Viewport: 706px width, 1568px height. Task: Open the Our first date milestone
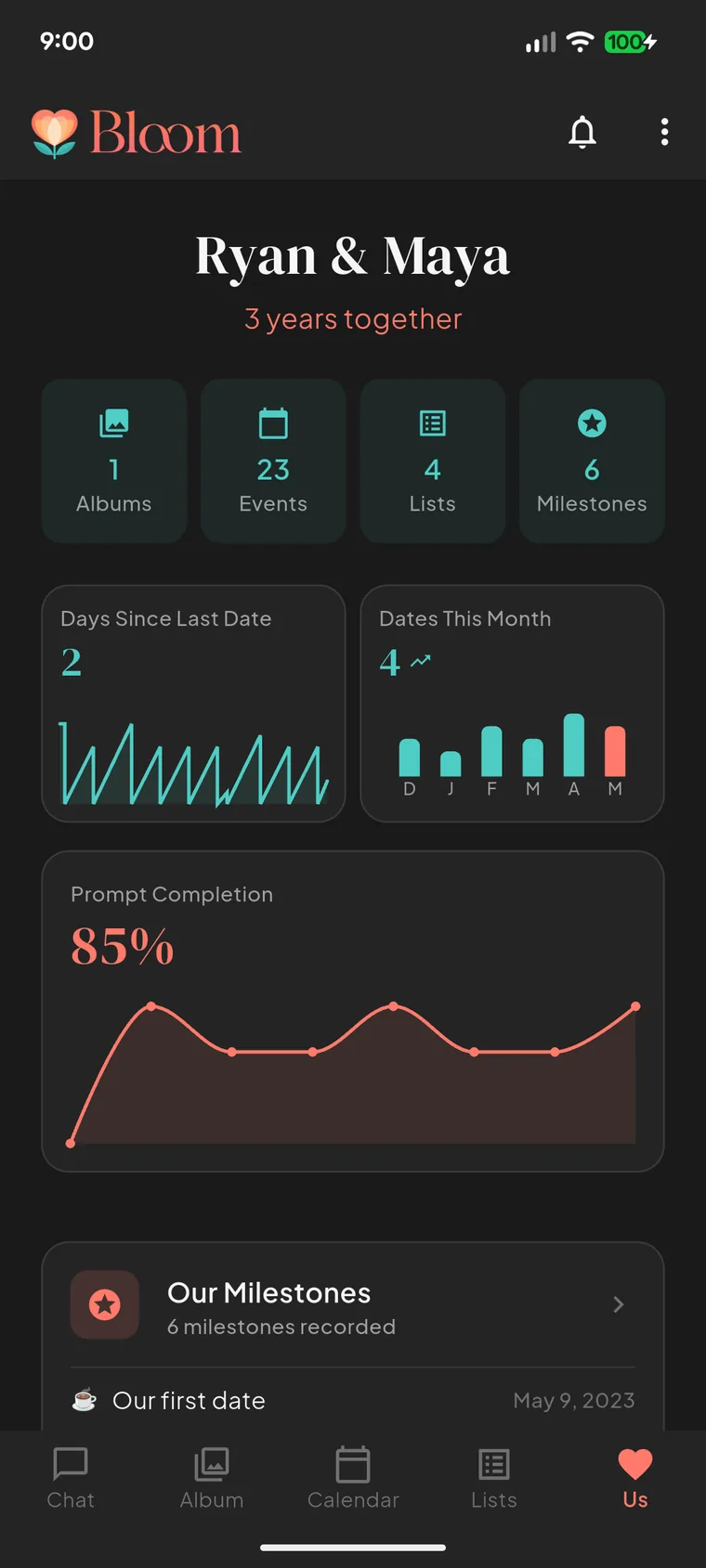coord(353,1400)
